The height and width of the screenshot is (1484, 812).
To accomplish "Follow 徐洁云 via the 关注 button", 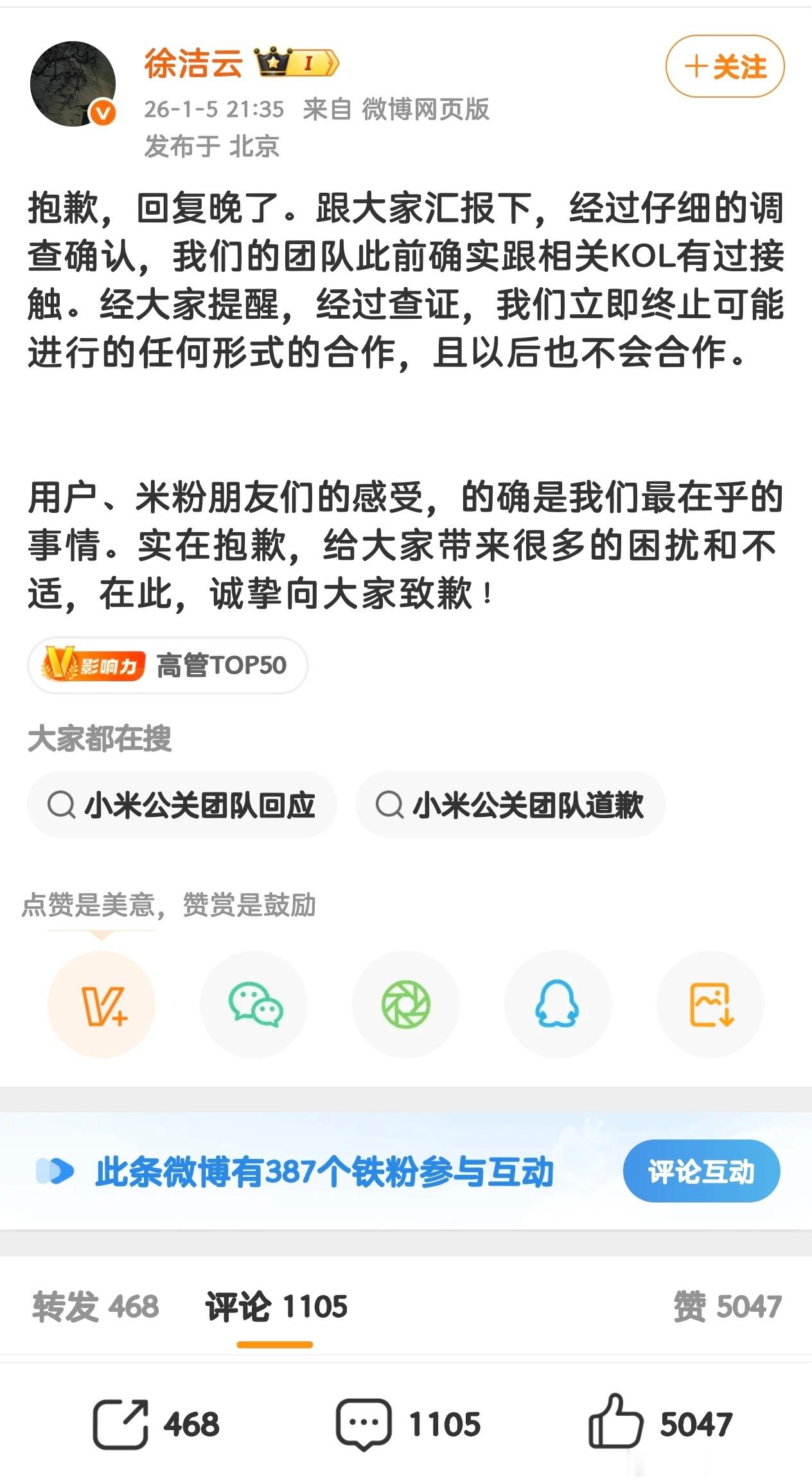I will pyautogui.click(x=725, y=64).
